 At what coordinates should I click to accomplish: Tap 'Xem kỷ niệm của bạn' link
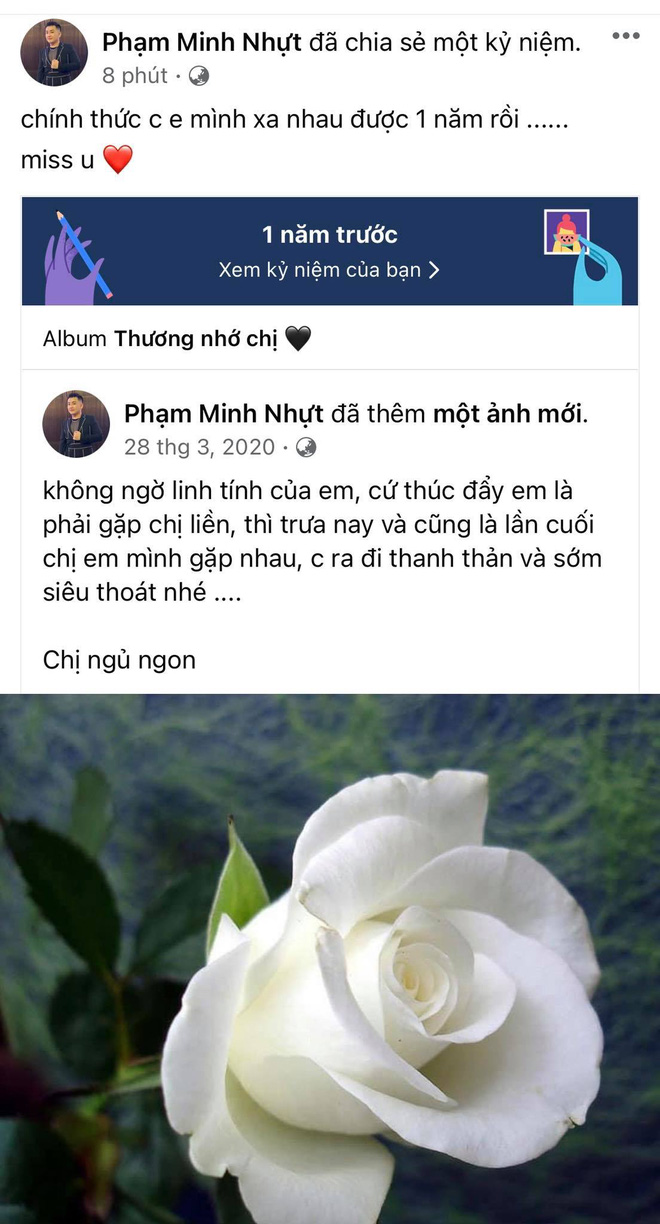329,270
